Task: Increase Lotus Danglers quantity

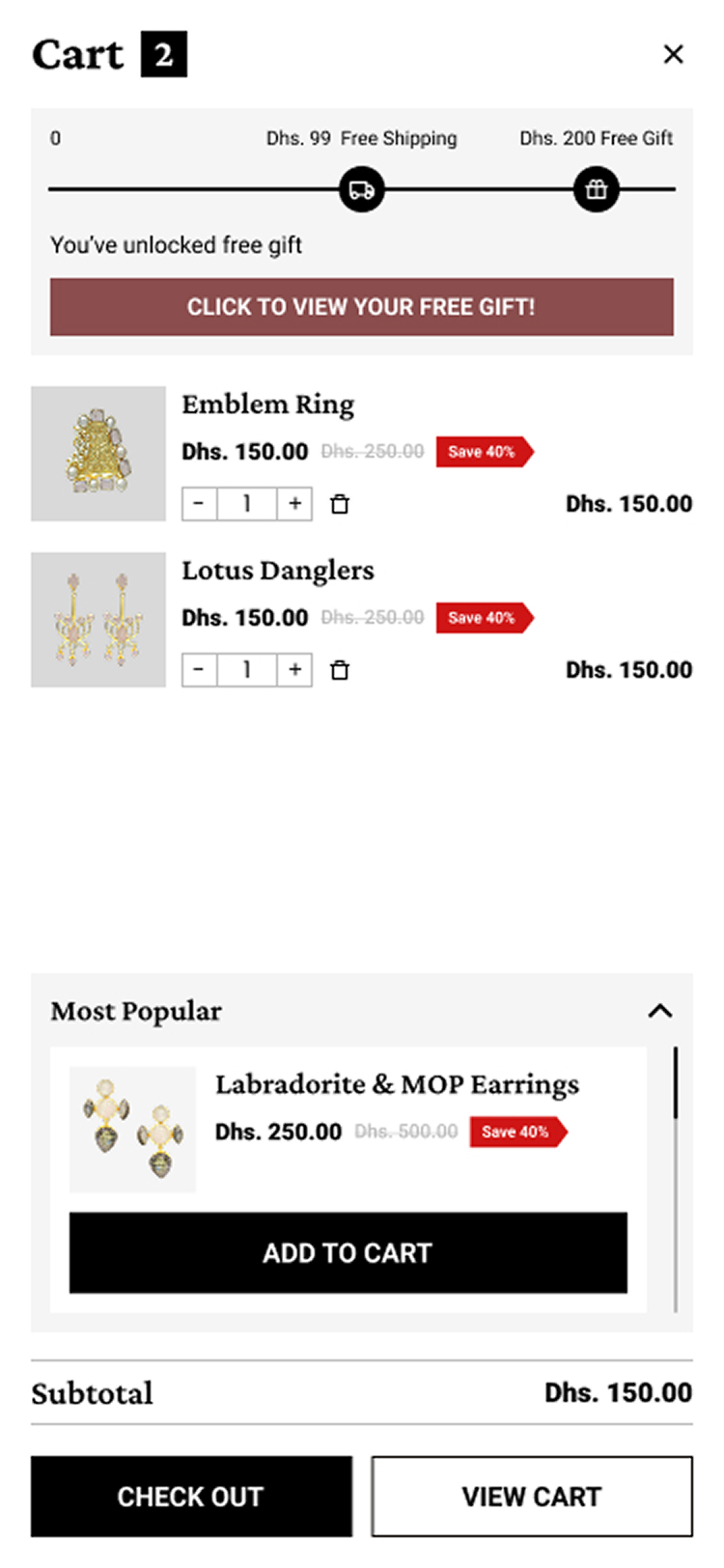Action: coord(294,670)
